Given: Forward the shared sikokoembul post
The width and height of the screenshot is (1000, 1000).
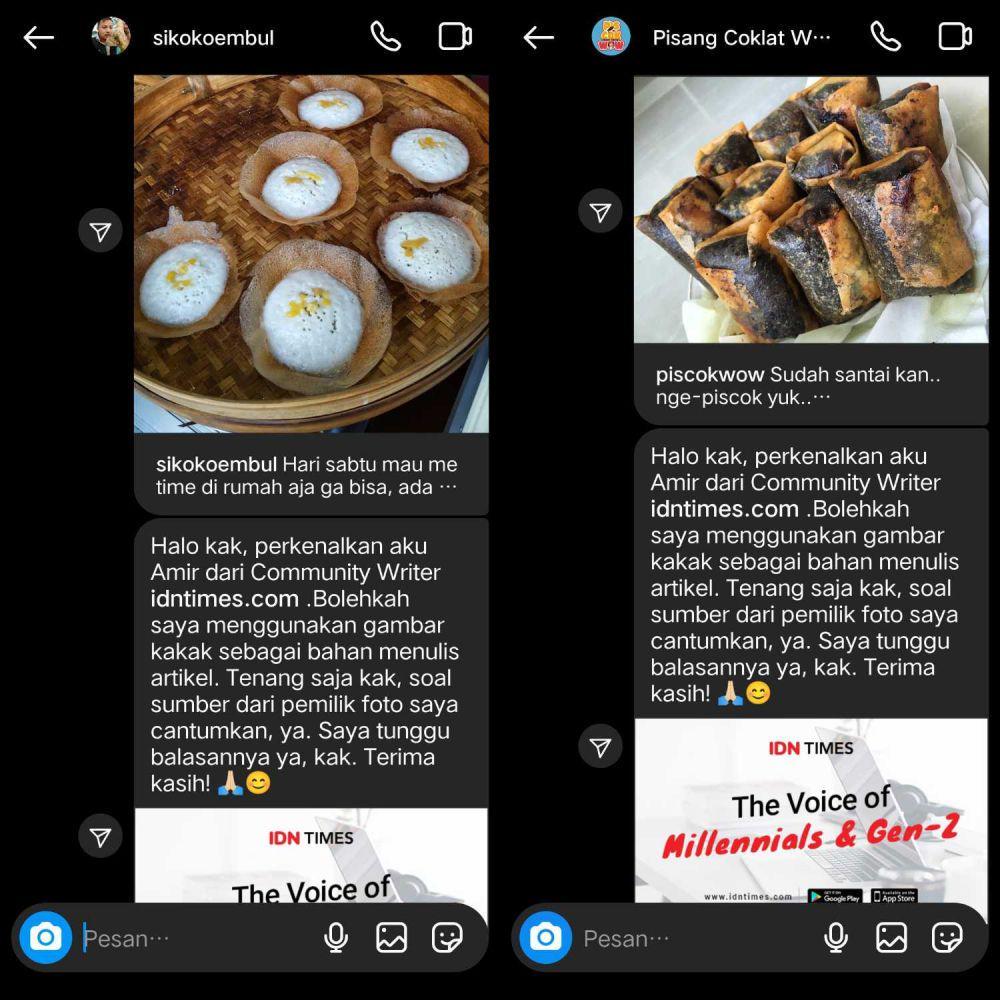Looking at the screenshot, I should coord(100,231).
